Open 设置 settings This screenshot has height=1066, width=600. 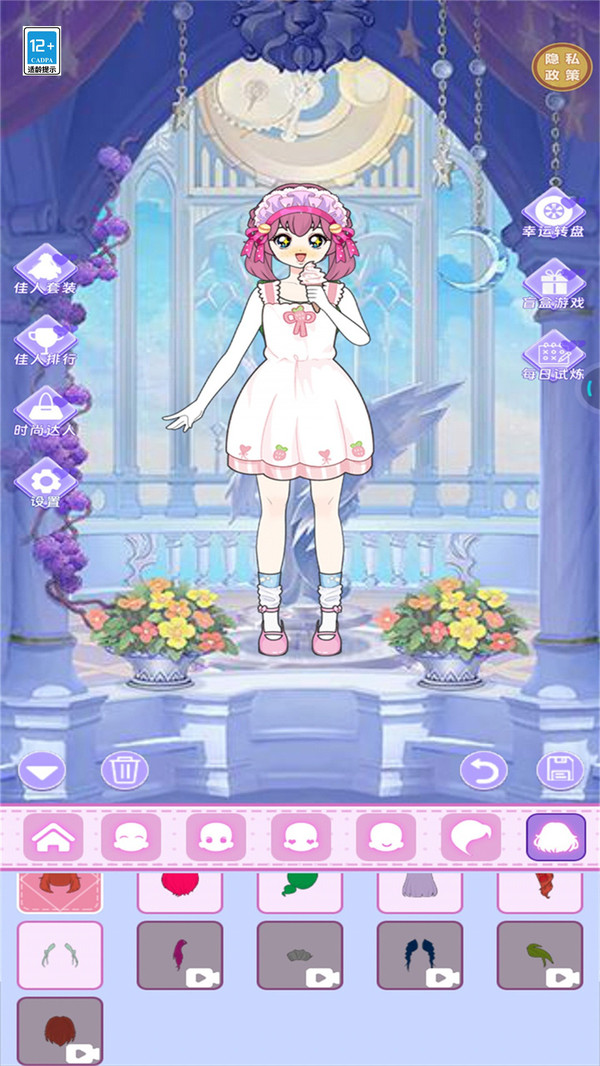pos(45,481)
